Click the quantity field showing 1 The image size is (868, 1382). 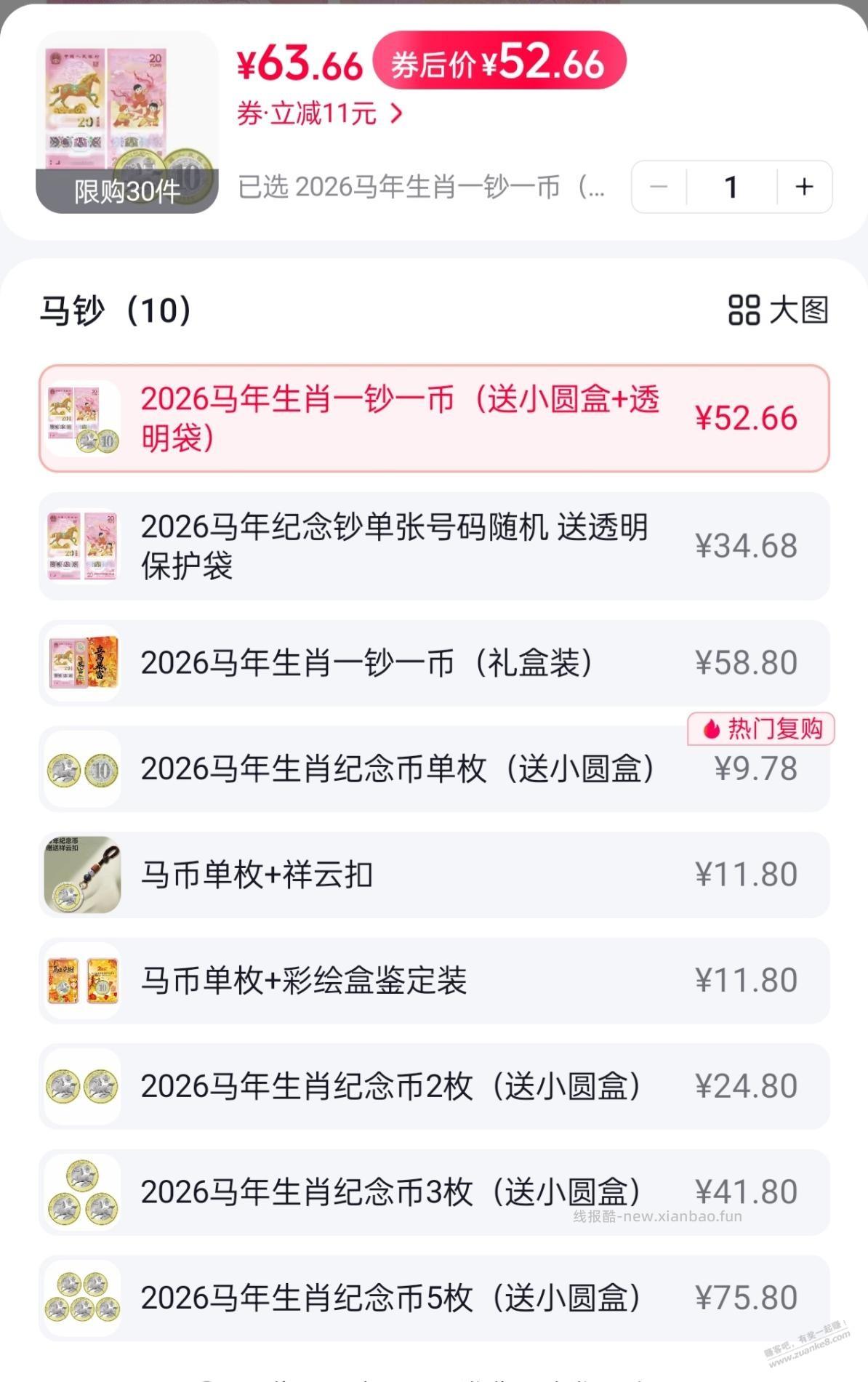[731, 187]
